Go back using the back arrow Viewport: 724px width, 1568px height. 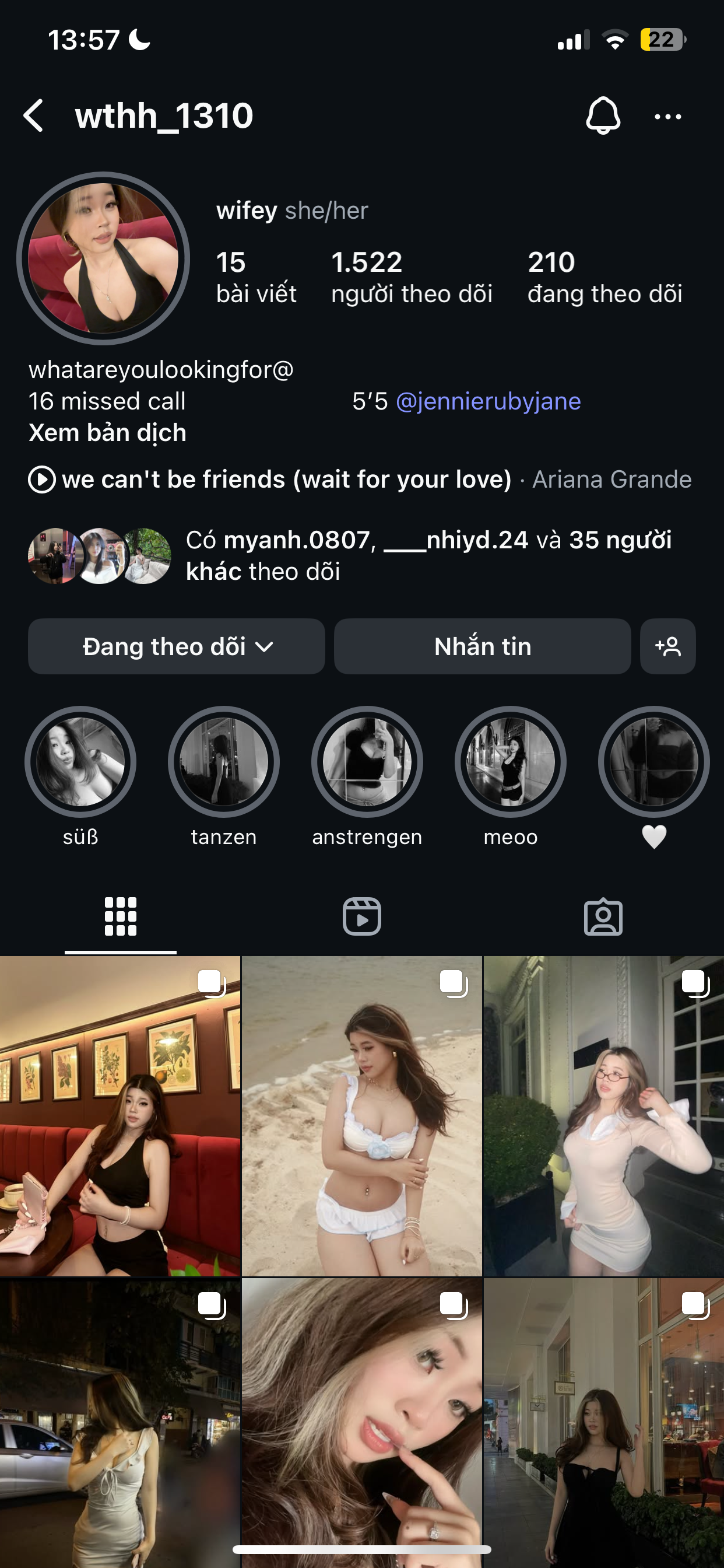34,116
